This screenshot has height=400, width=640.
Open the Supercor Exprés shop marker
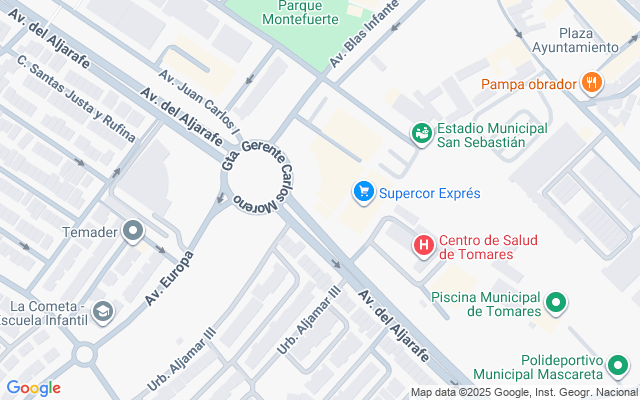pyautogui.click(x=364, y=191)
